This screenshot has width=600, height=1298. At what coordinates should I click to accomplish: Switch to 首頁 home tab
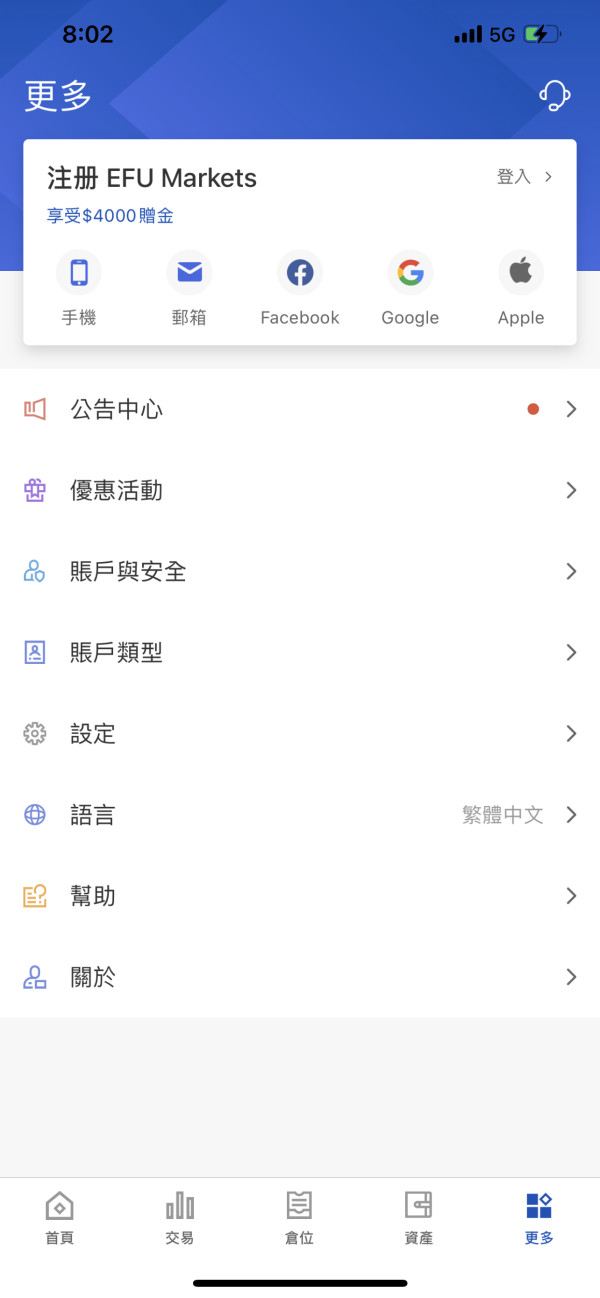[60, 1218]
